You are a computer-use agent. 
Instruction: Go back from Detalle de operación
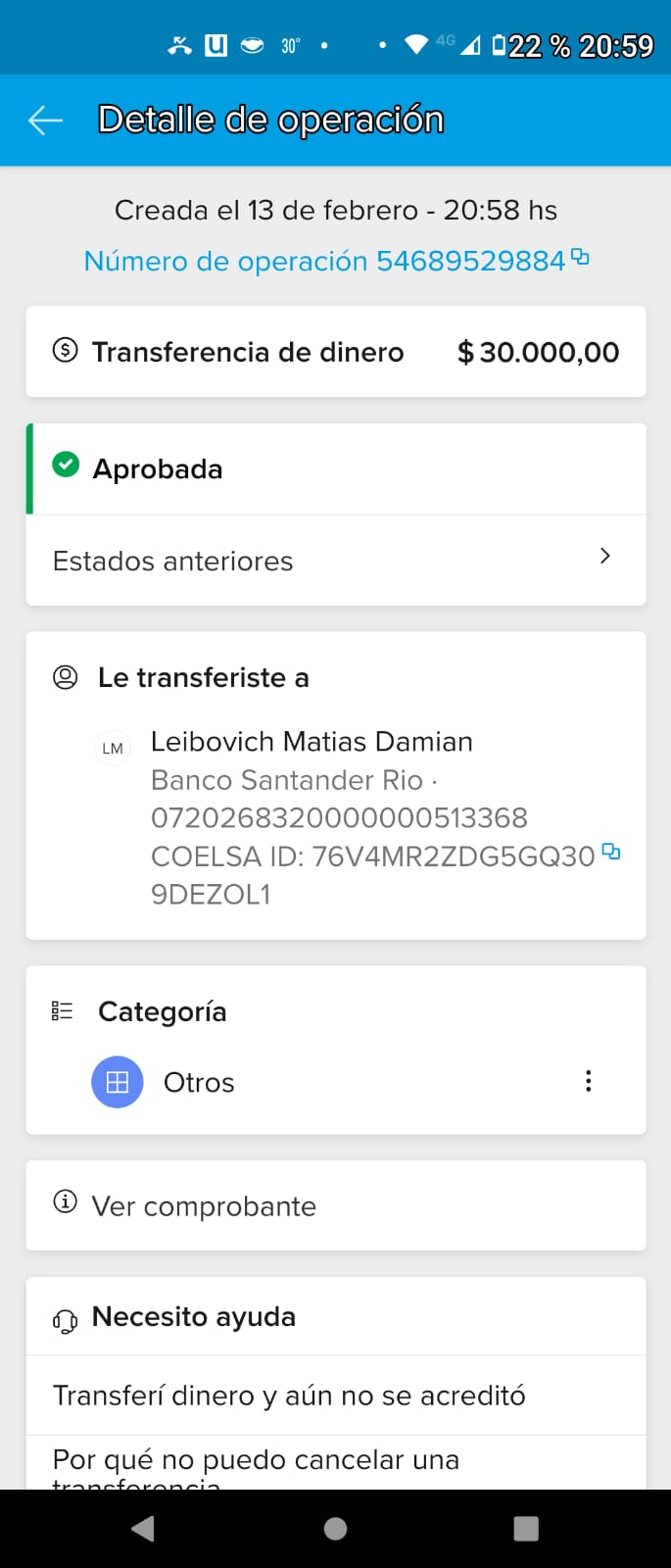pos(45,121)
